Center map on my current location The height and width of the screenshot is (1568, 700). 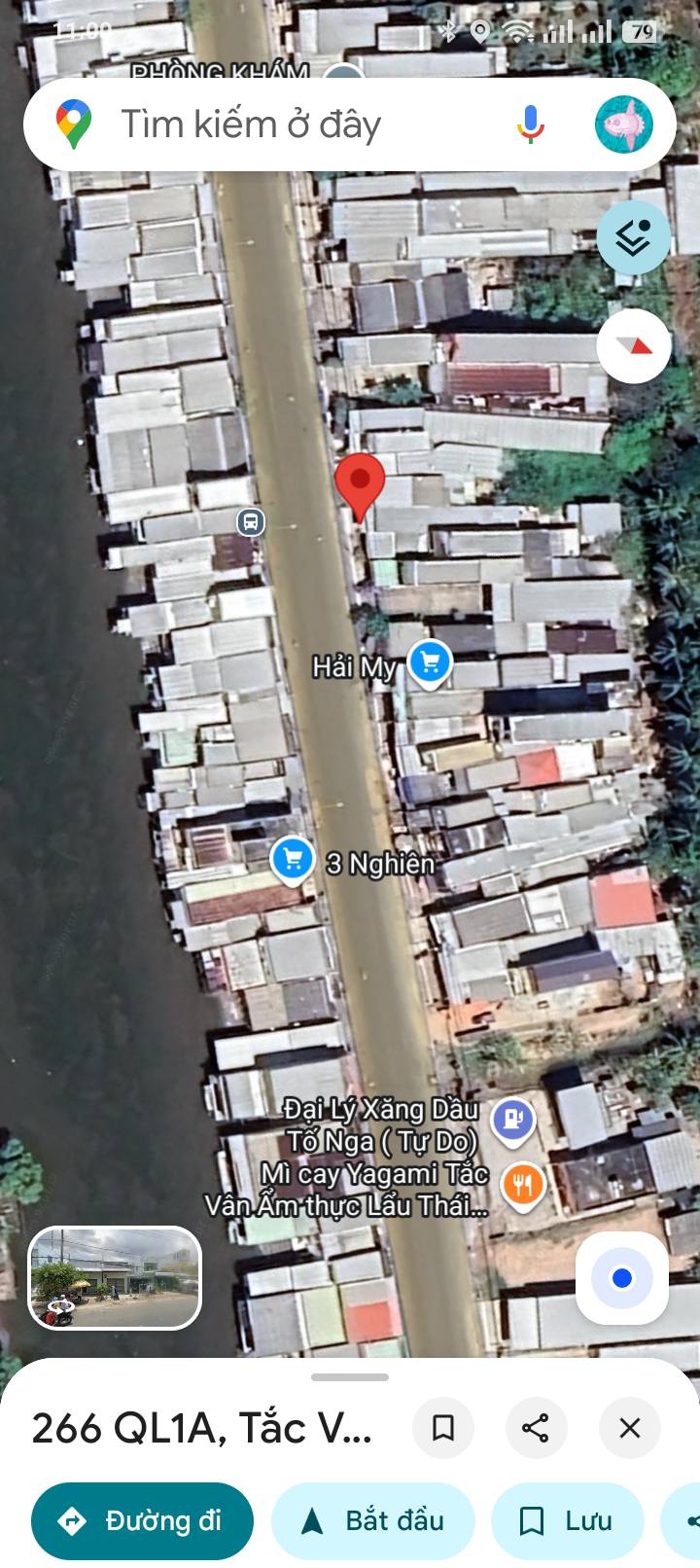pyautogui.click(x=621, y=1278)
